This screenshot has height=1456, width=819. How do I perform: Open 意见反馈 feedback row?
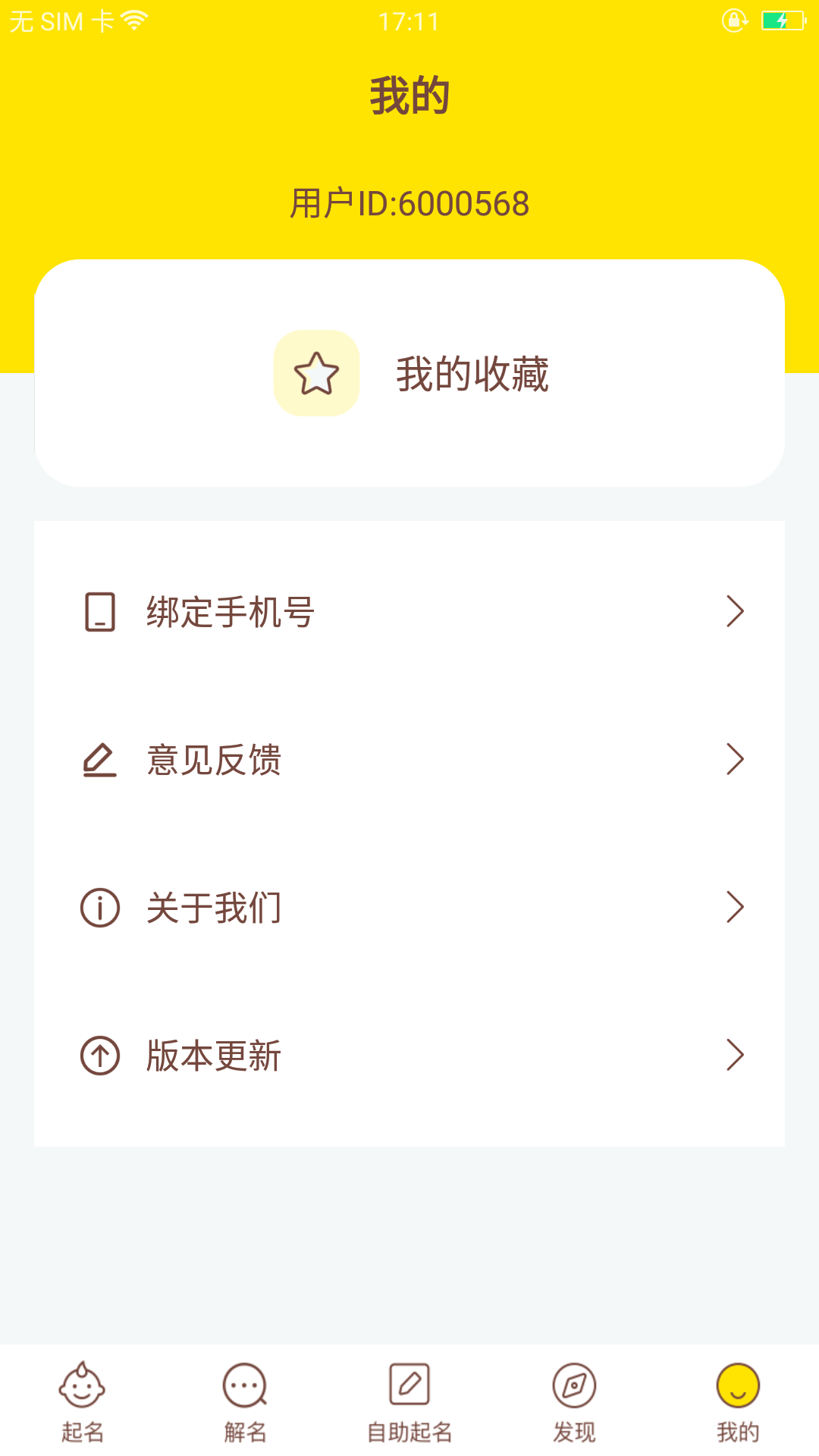pyautogui.click(x=409, y=760)
